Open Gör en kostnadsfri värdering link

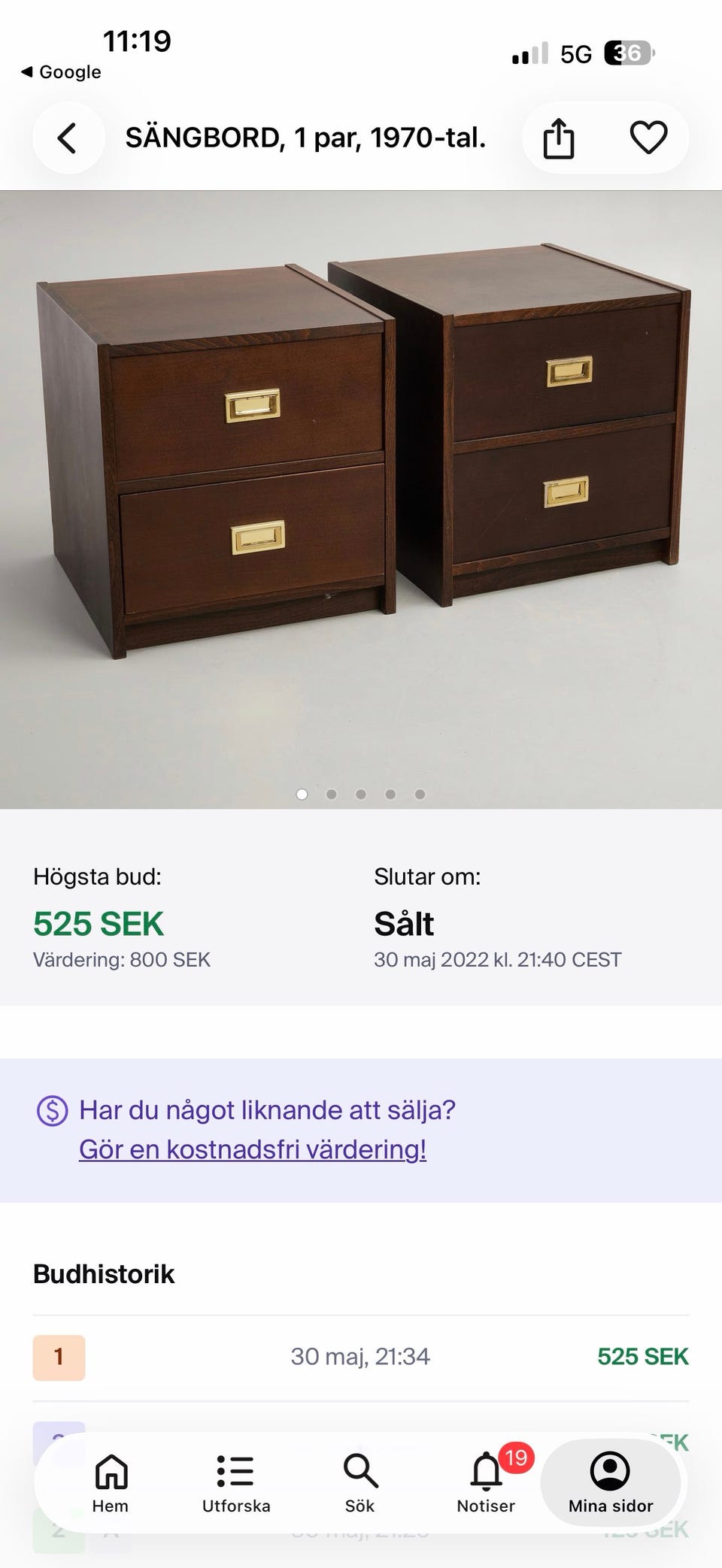[x=253, y=1148]
